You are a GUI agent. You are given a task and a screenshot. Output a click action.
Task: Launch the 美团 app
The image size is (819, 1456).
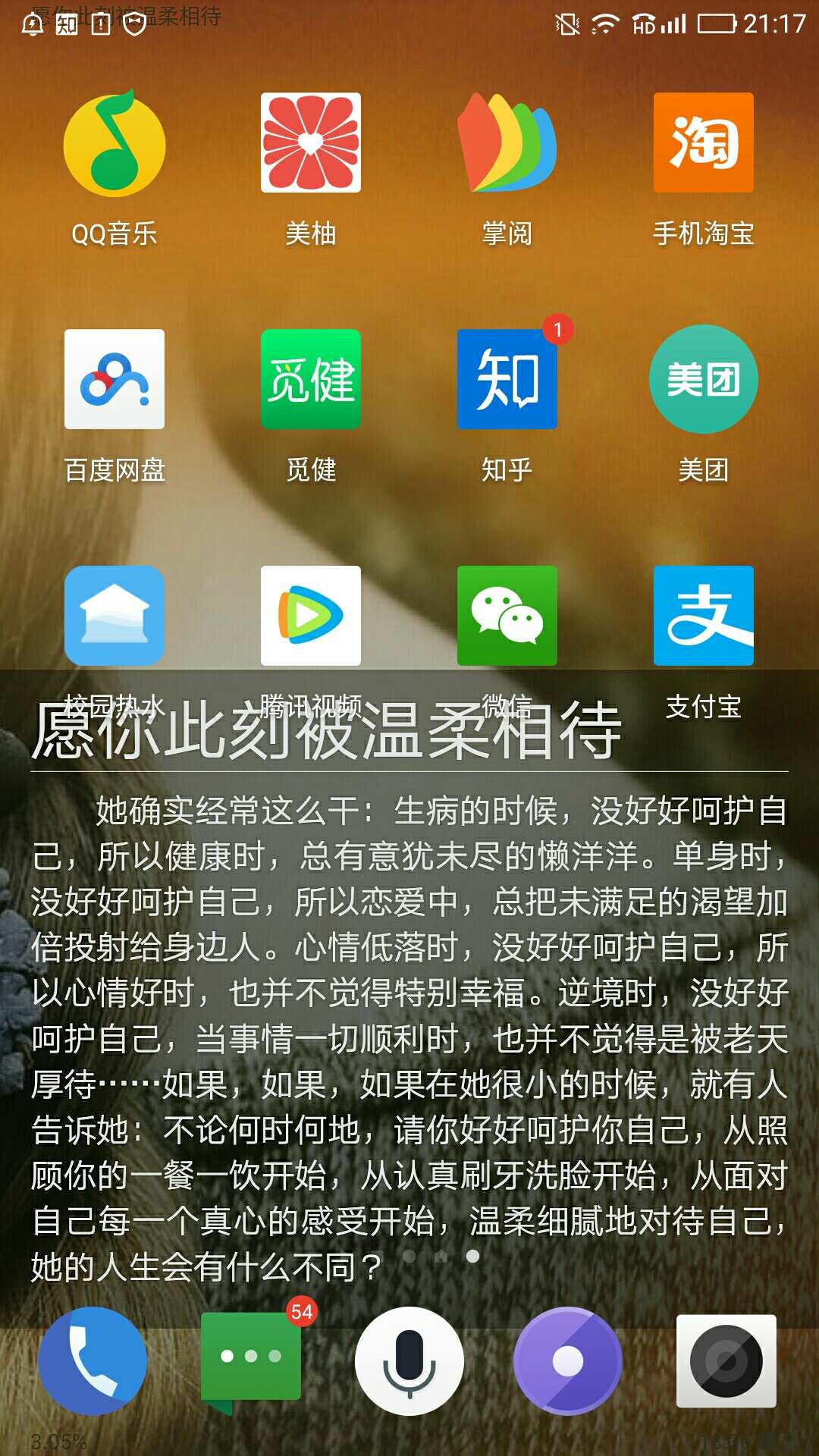[x=703, y=379]
